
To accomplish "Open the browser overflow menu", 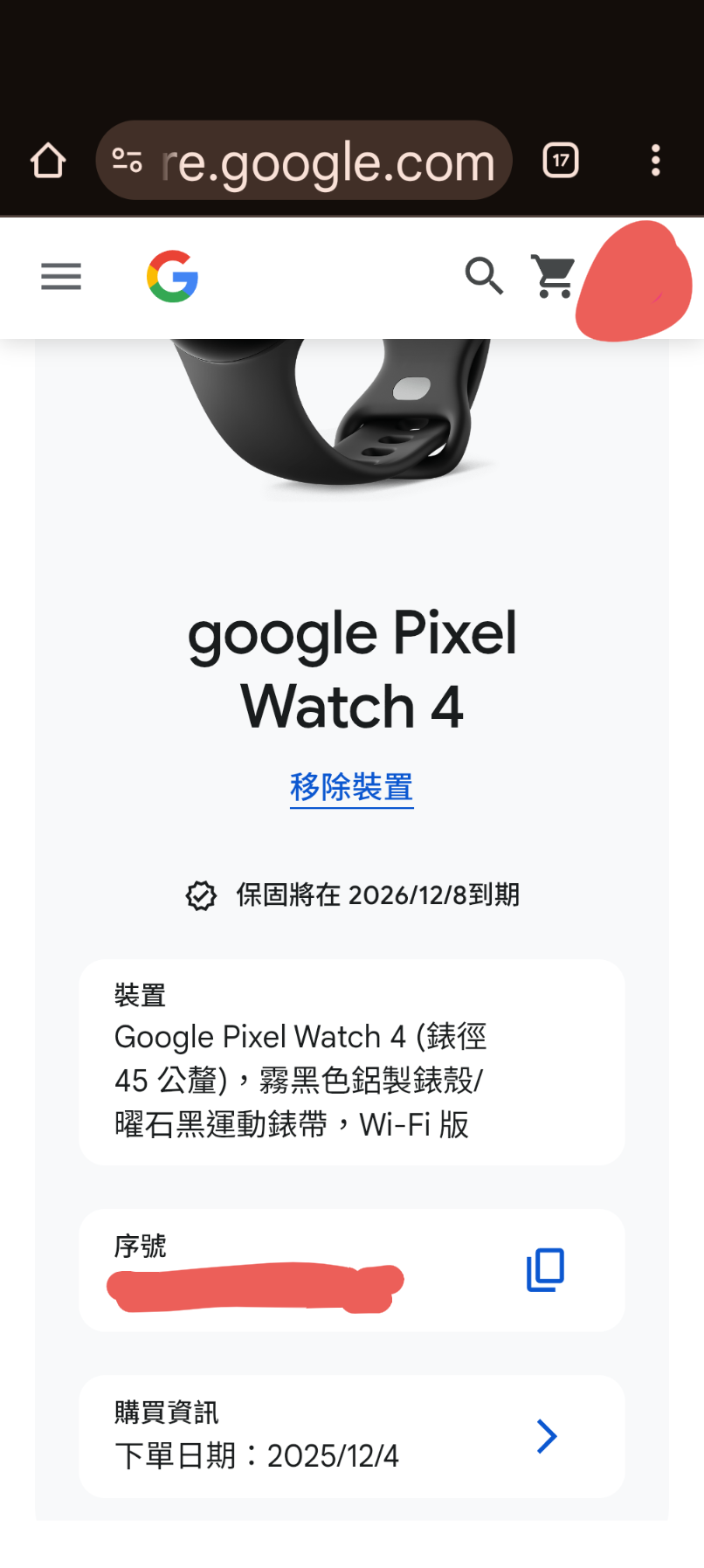I will coord(655,161).
